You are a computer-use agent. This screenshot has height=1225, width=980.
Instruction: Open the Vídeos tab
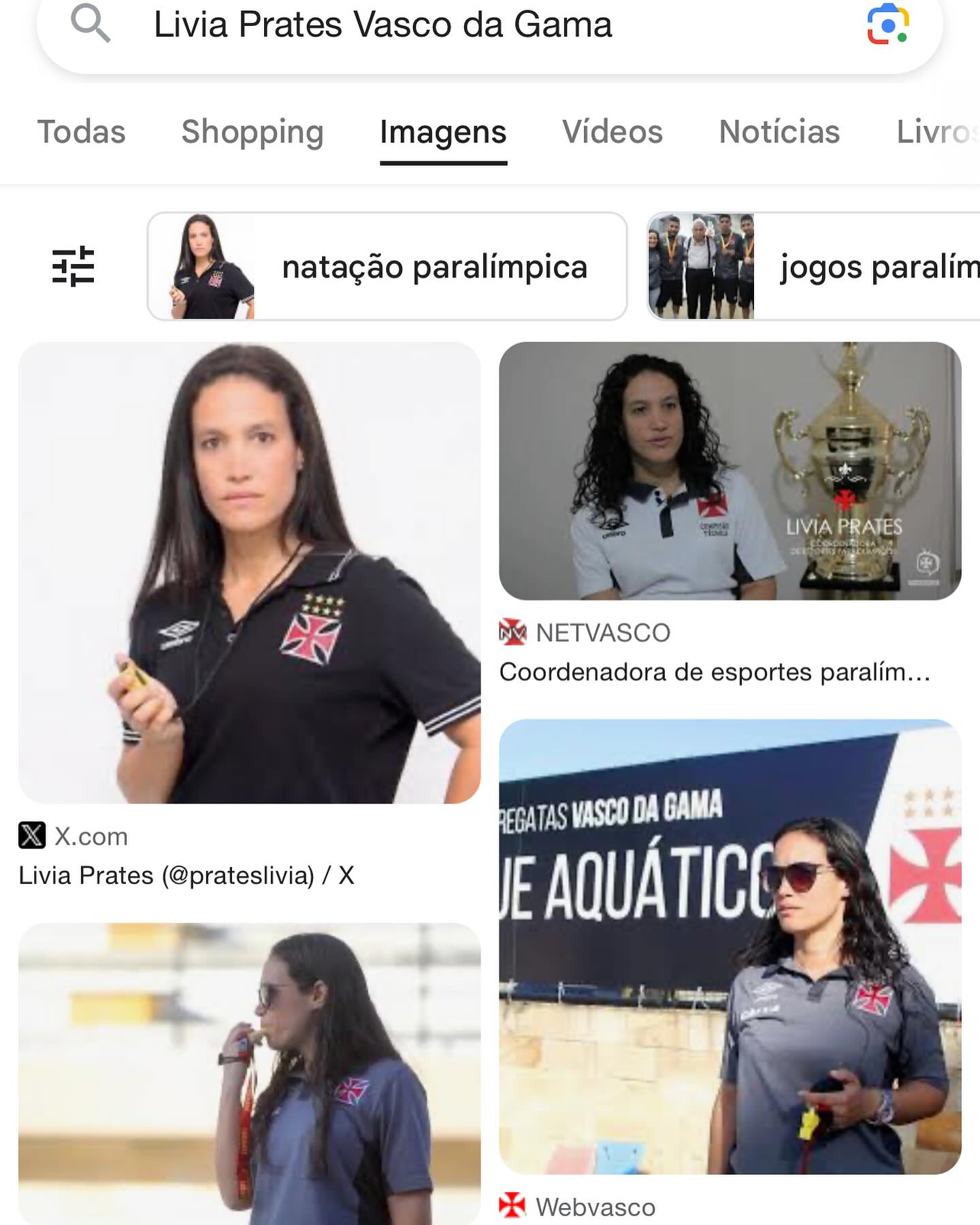tap(612, 132)
